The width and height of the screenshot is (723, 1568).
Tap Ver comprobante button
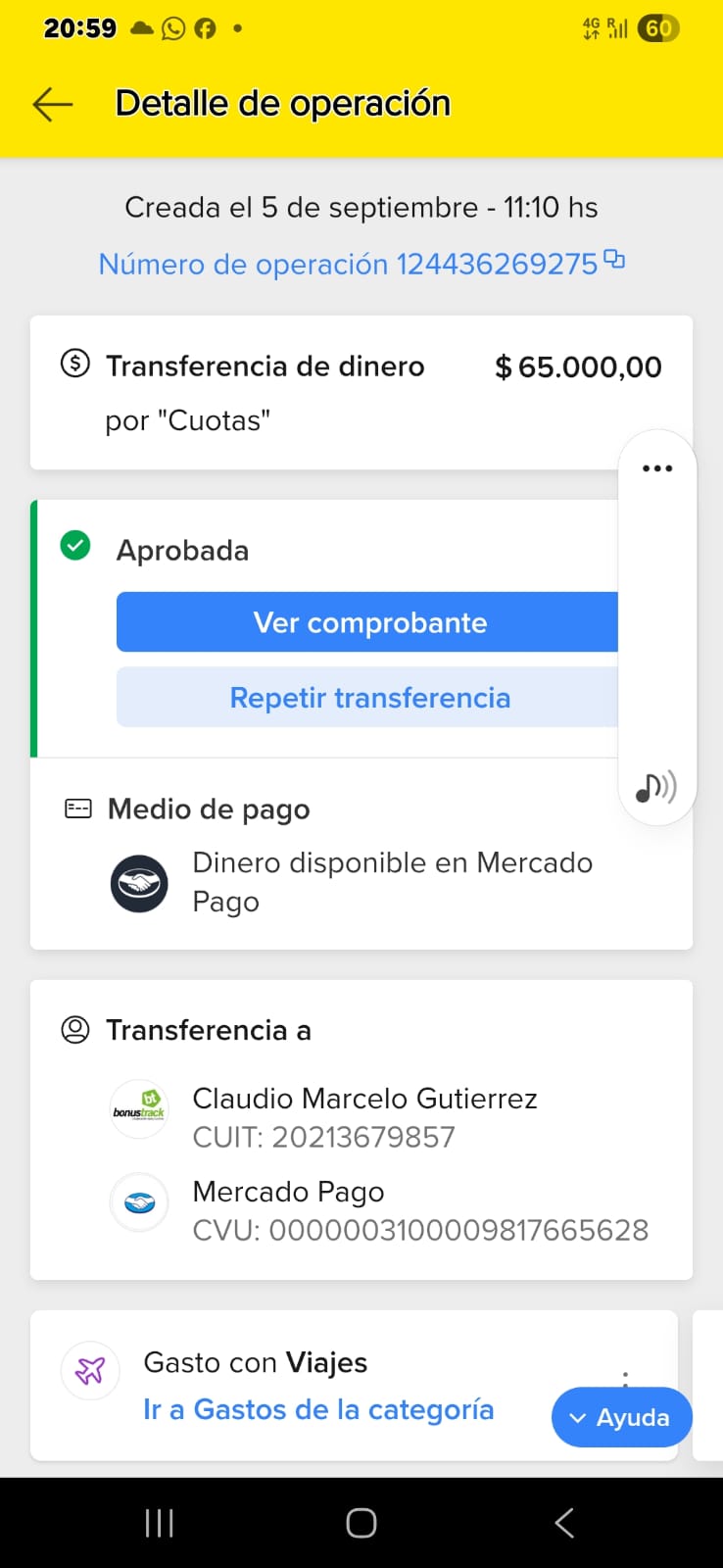click(368, 622)
